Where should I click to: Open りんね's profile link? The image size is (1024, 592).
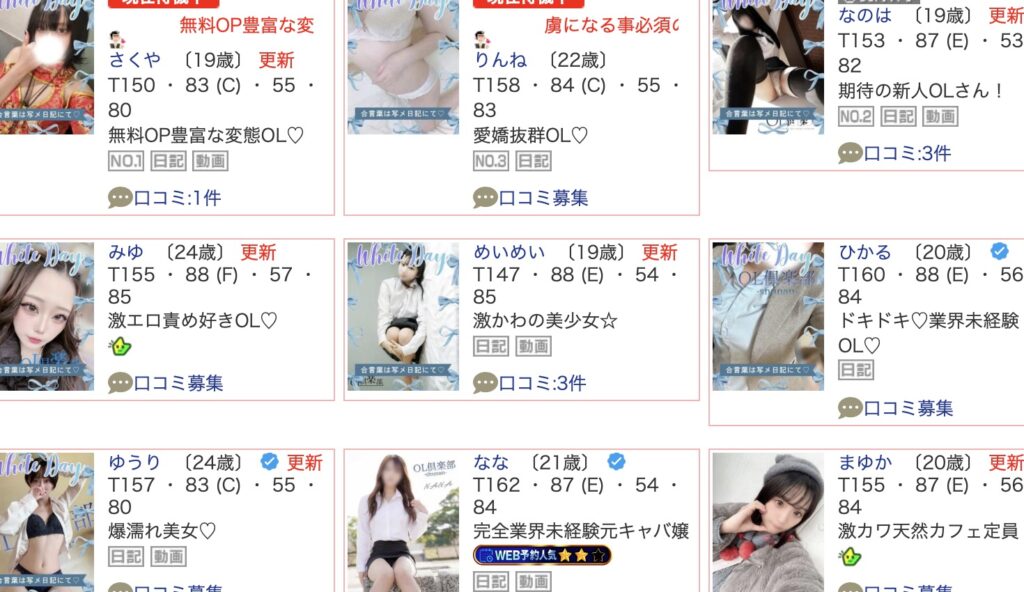pos(498,60)
